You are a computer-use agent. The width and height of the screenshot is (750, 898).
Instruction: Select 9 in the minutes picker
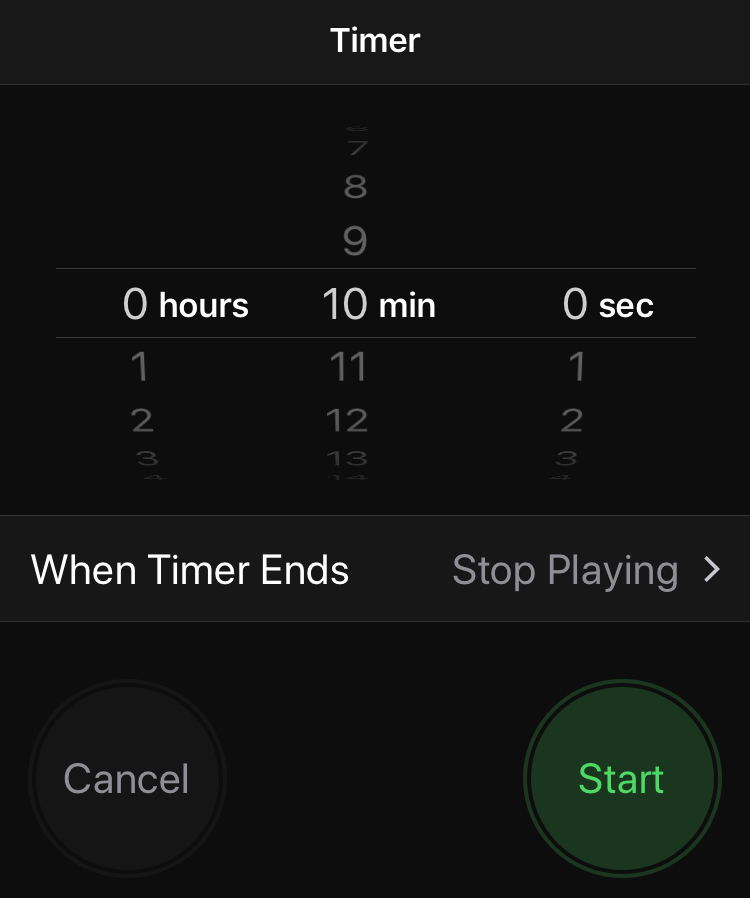click(355, 240)
